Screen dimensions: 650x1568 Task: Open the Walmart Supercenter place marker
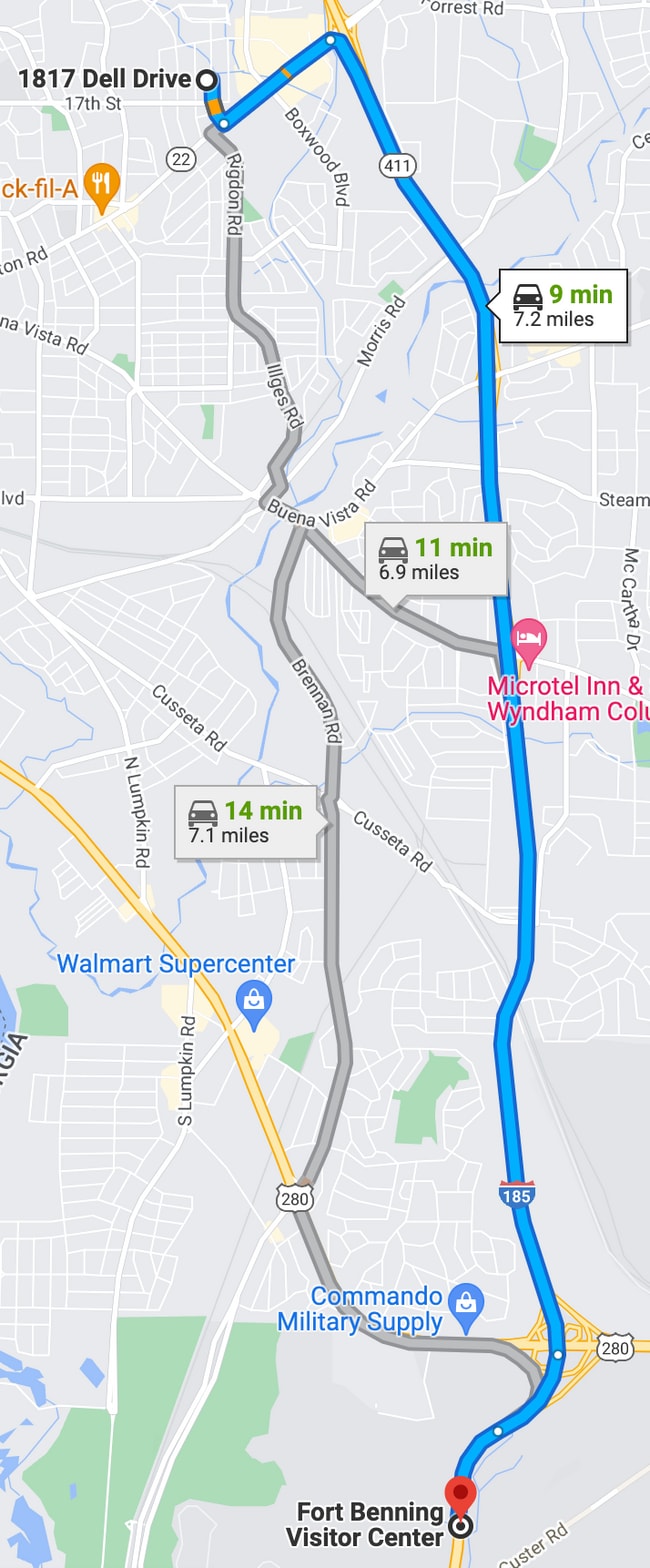(x=254, y=998)
